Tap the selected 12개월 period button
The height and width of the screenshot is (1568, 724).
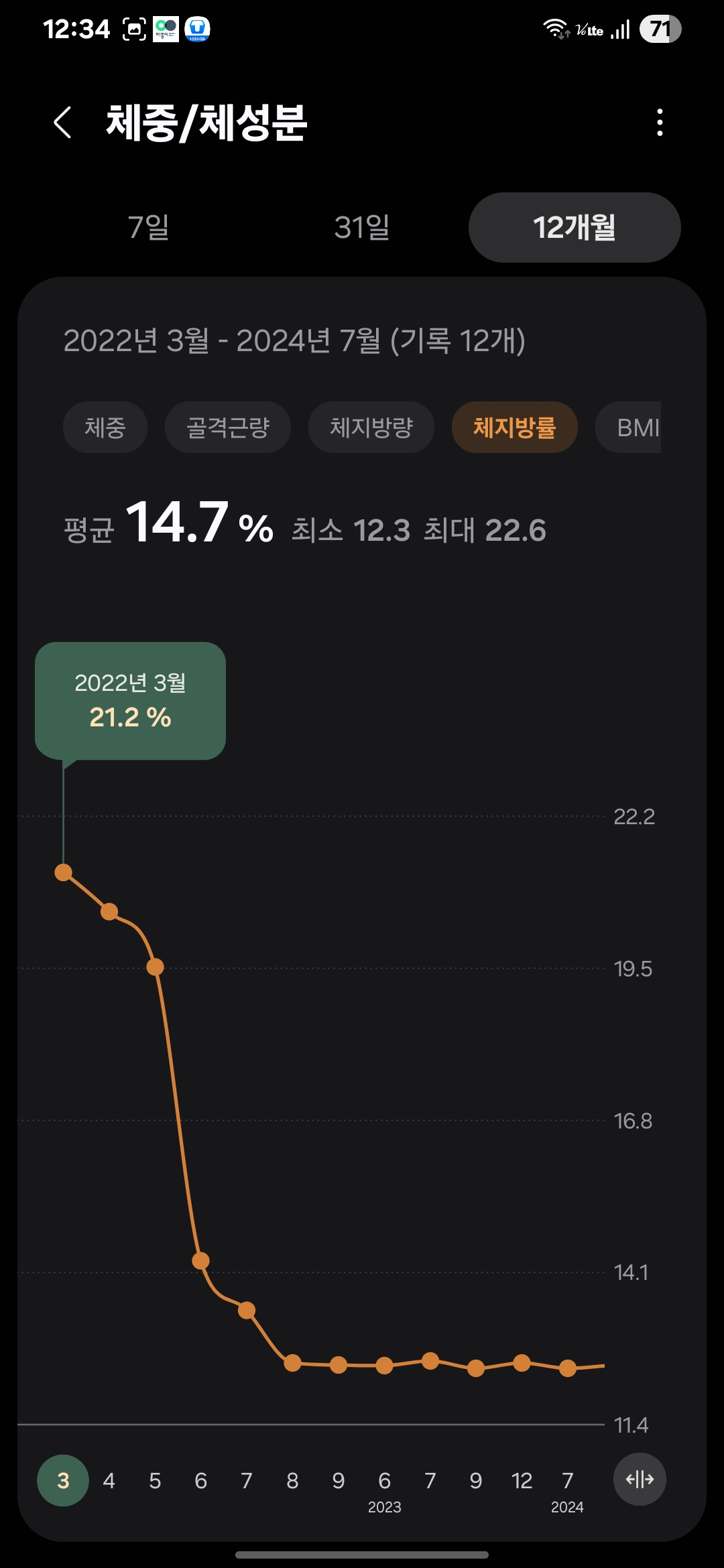coord(575,228)
